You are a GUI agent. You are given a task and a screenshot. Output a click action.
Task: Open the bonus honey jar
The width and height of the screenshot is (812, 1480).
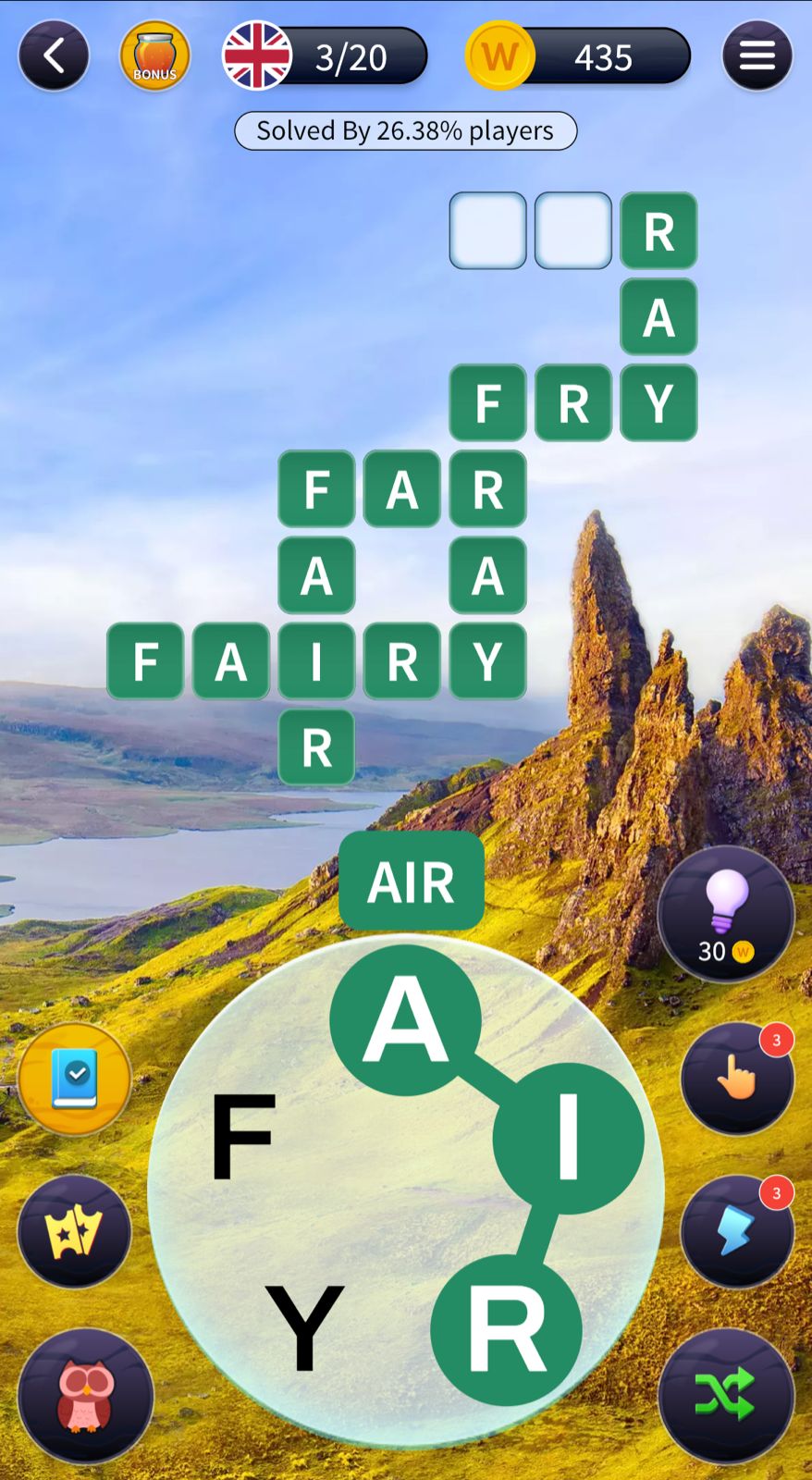(x=154, y=56)
